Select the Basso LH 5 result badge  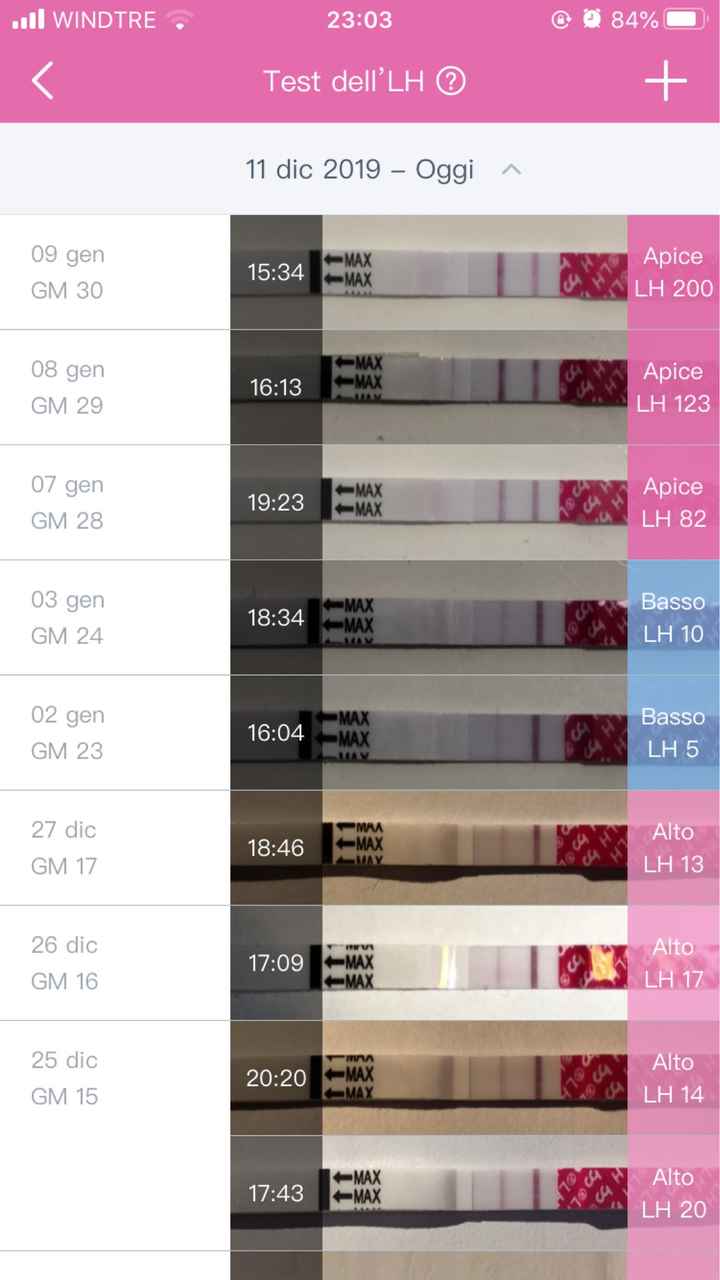[x=673, y=732]
